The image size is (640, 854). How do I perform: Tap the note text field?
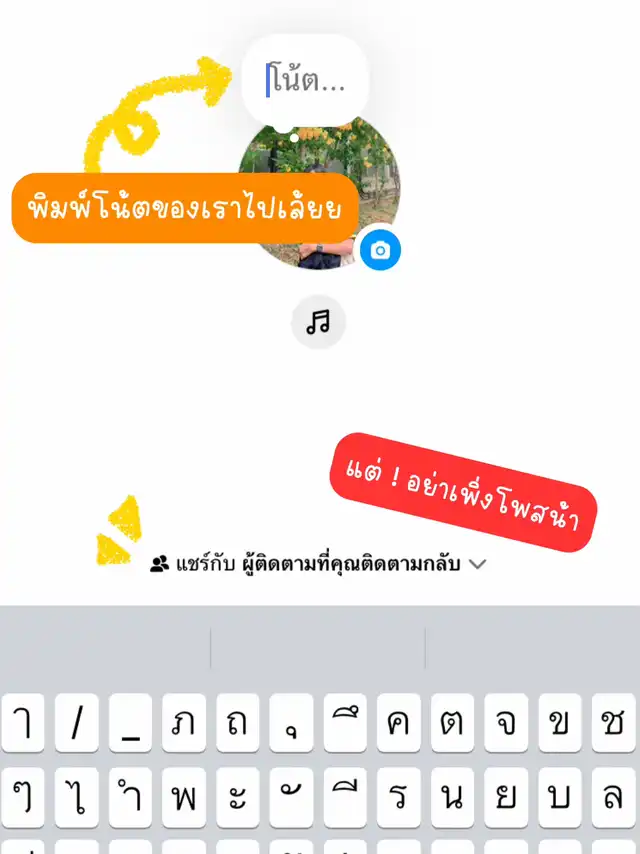pyautogui.click(x=306, y=81)
